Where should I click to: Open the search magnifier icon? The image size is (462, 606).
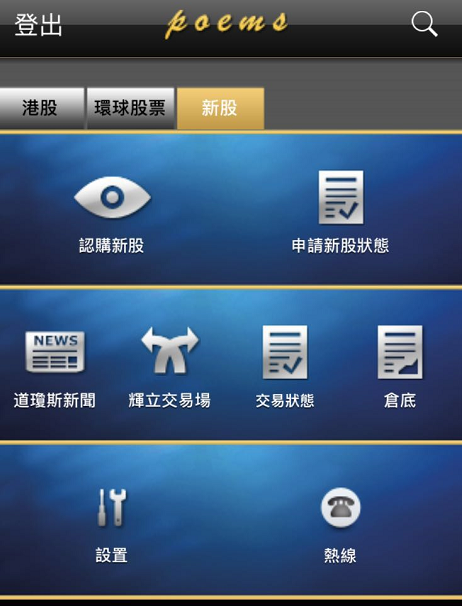[424, 24]
